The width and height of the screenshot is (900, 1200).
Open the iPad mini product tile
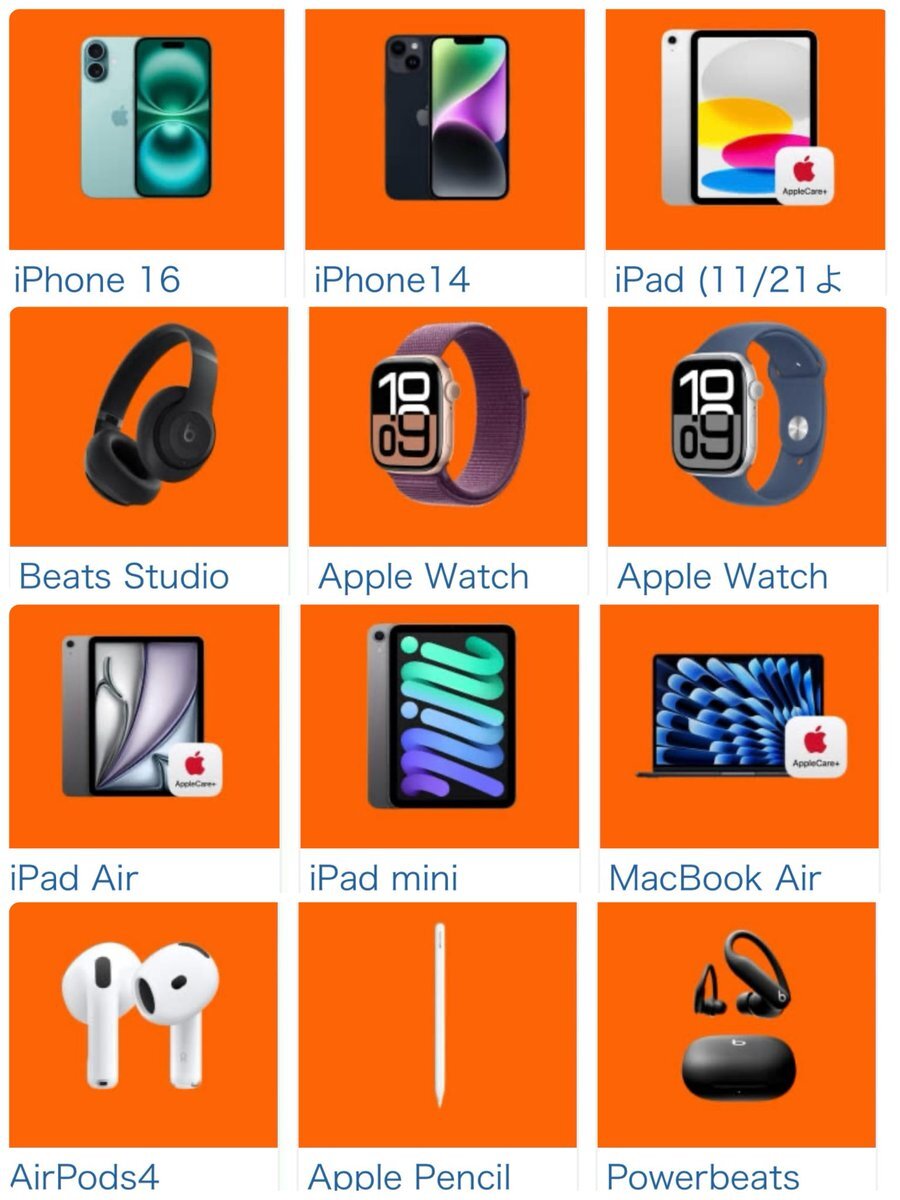(440, 726)
